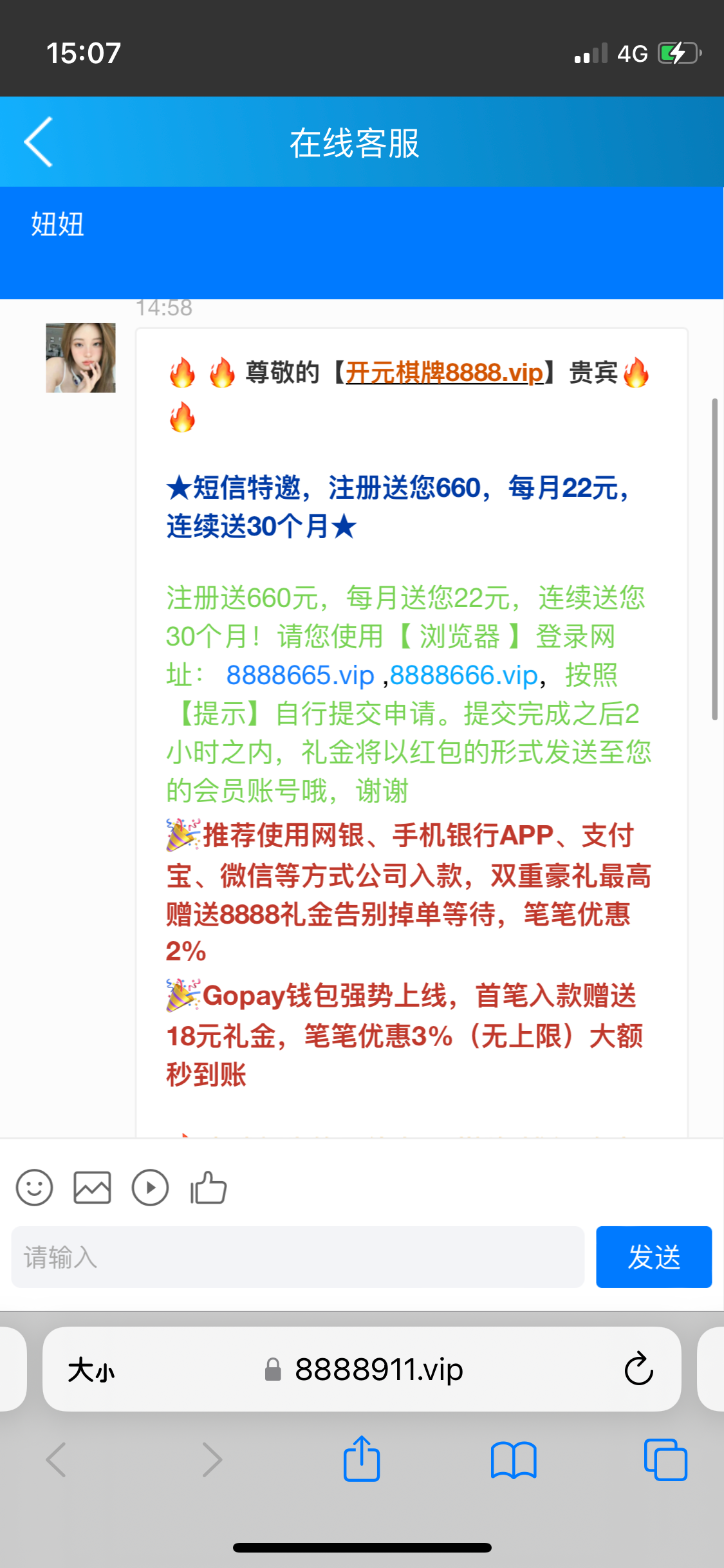Send the message with 发送
724x1568 pixels.
click(x=653, y=1257)
